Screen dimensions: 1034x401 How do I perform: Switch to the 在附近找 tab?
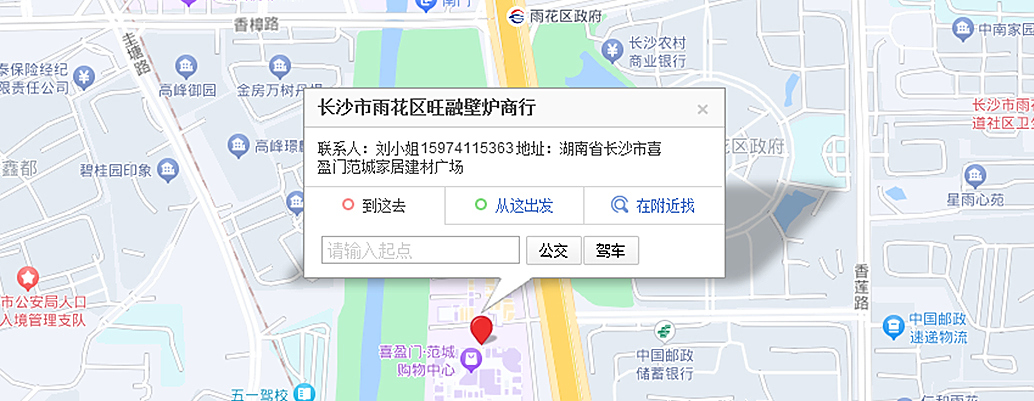[653, 206]
